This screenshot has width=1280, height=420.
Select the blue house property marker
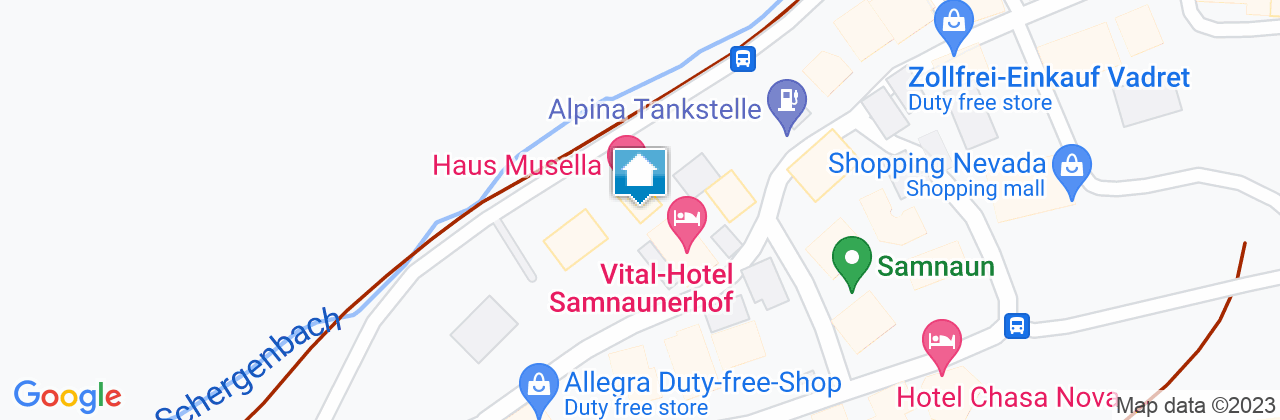tap(639, 173)
